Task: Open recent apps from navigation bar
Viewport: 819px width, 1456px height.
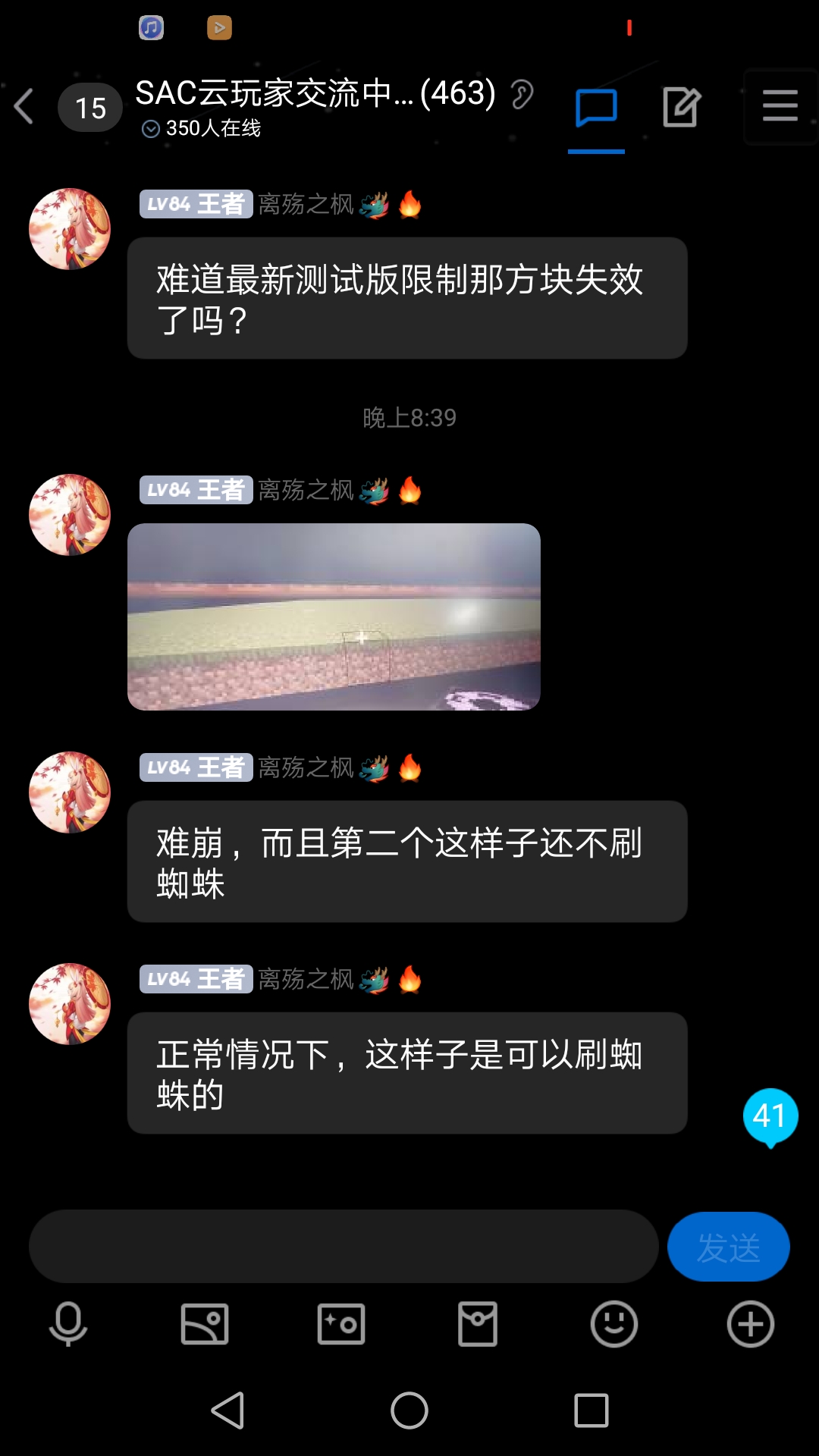Action: click(591, 1410)
